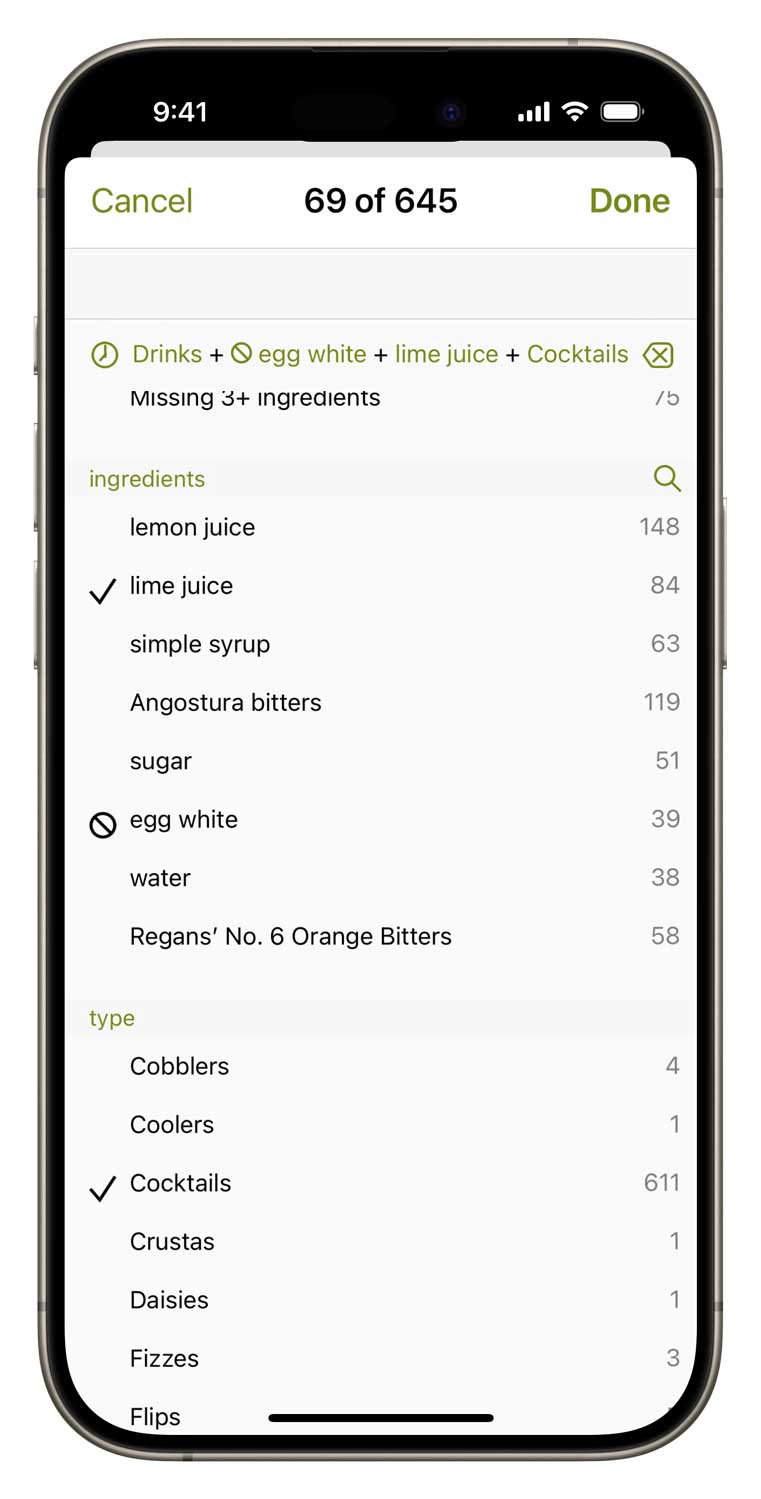
Task: Tap the Drinks filter breadcrumb
Action: [167, 355]
